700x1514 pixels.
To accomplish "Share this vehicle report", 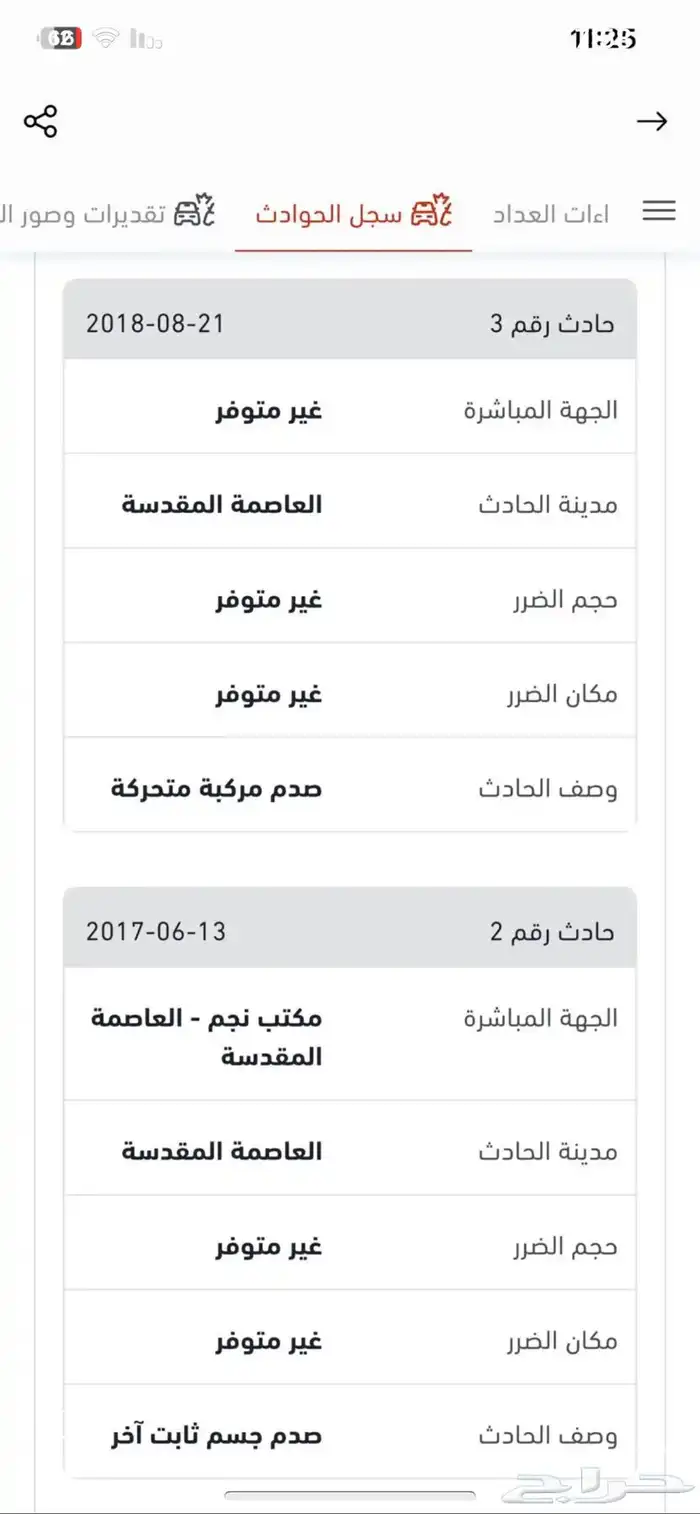I will coord(41,121).
